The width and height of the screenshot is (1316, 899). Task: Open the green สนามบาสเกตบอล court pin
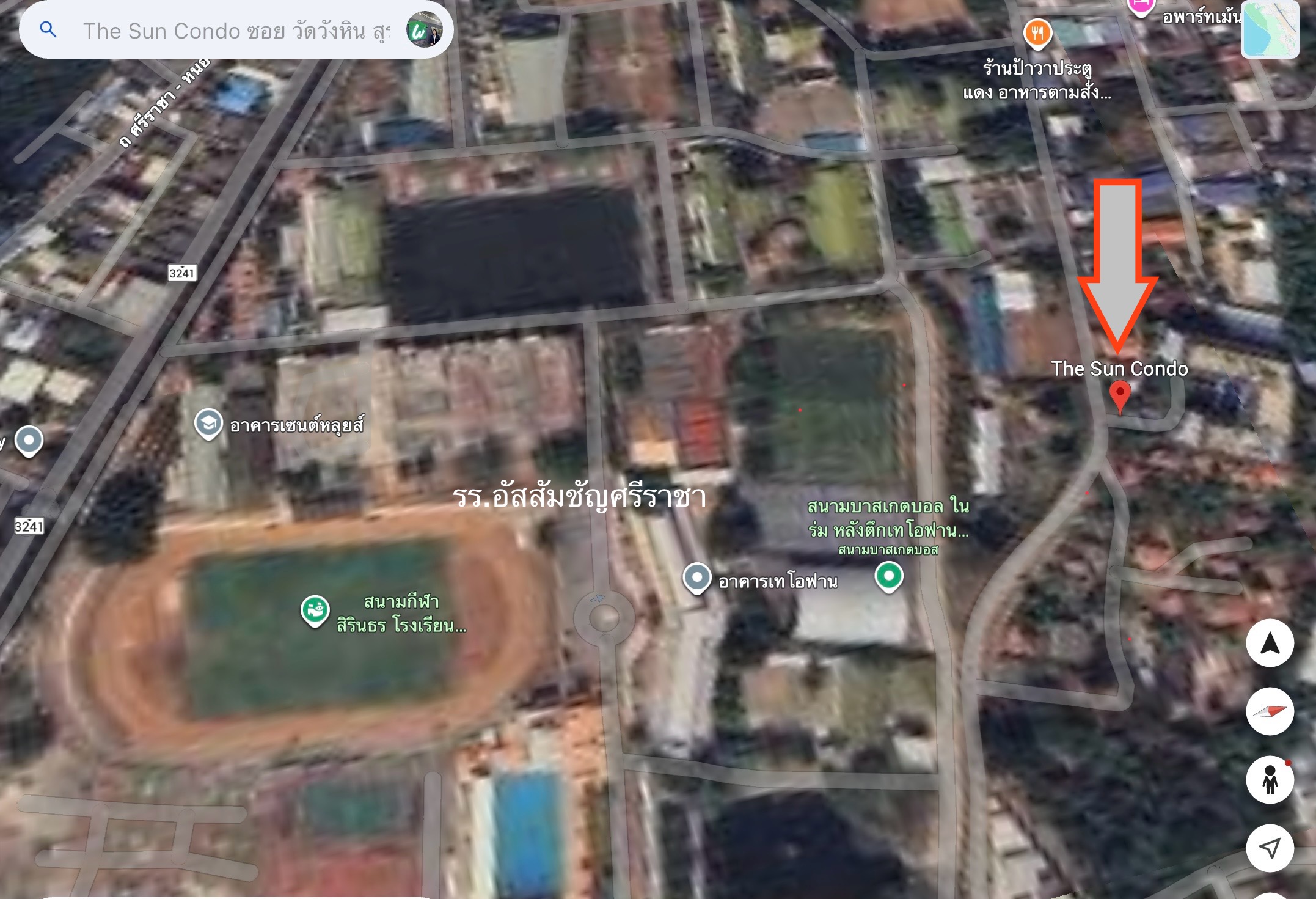tap(889, 576)
